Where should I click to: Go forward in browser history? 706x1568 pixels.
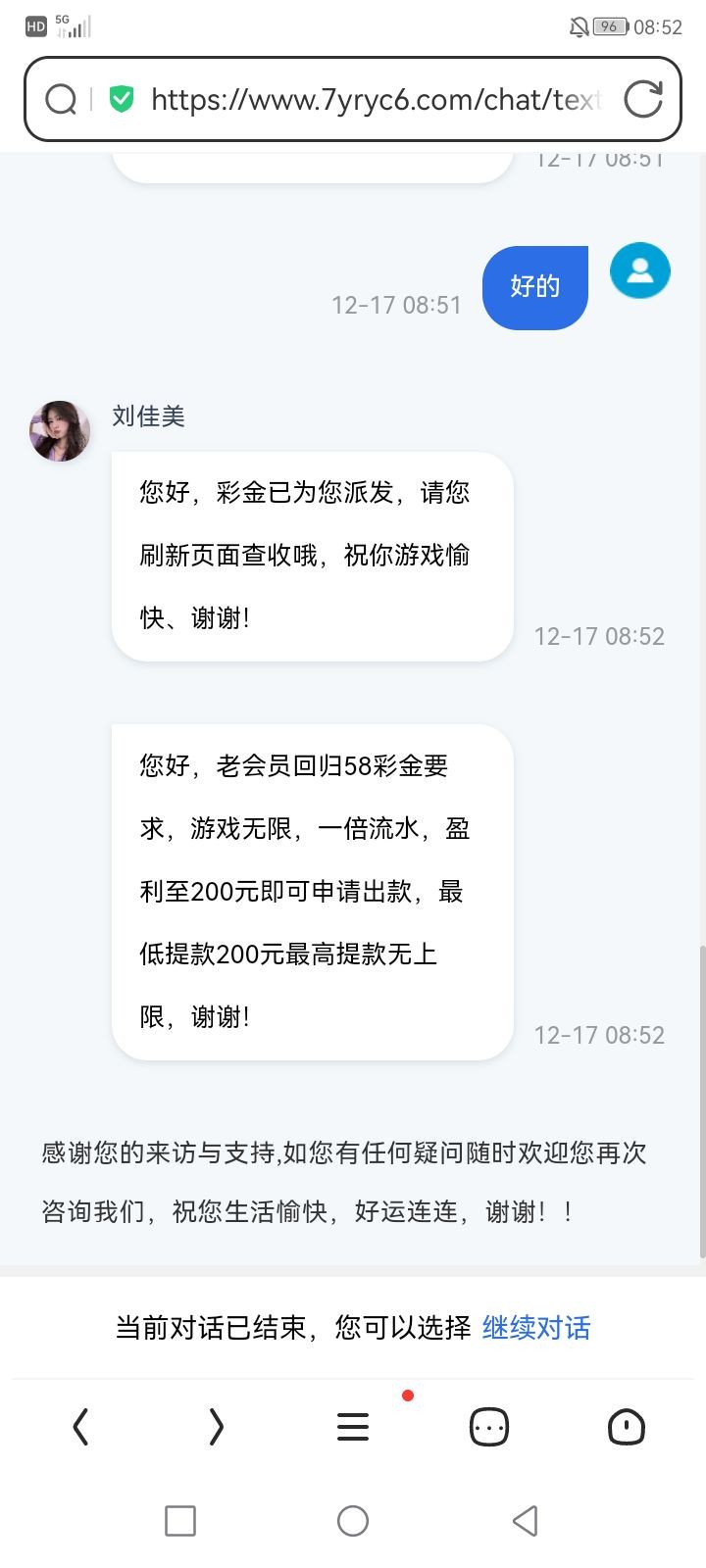click(217, 1427)
